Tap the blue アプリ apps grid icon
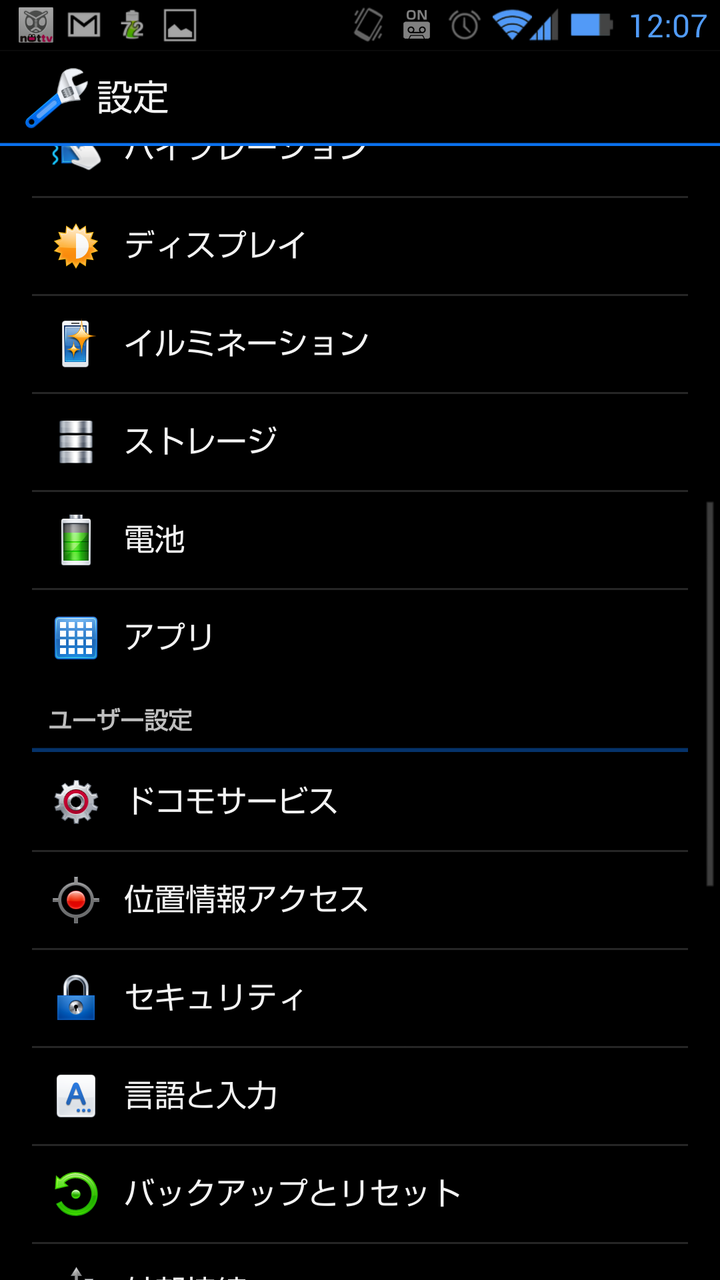This screenshot has width=720, height=1280. point(76,637)
